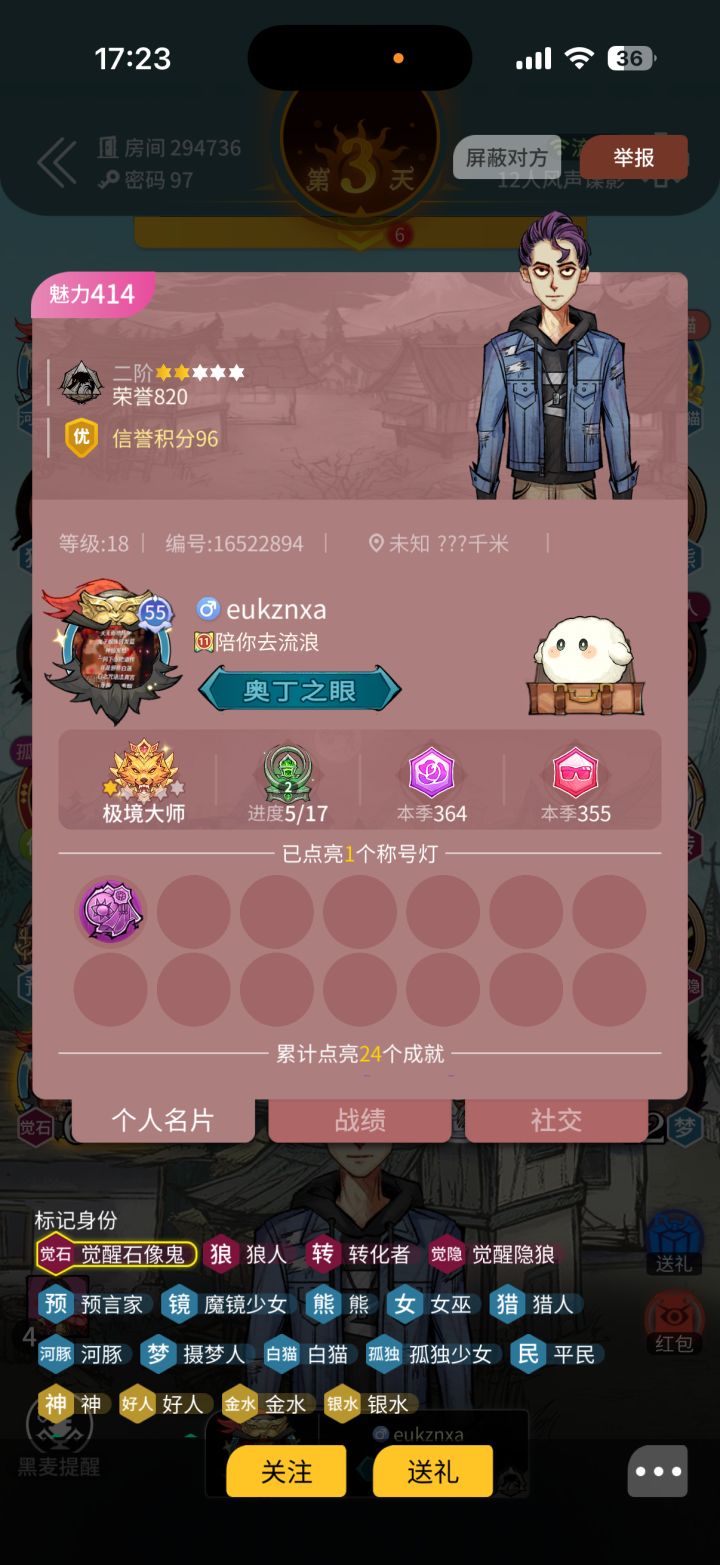The width and height of the screenshot is (720, 1565).
Task: Open the 社交 tab
Action: point(557,1122)
